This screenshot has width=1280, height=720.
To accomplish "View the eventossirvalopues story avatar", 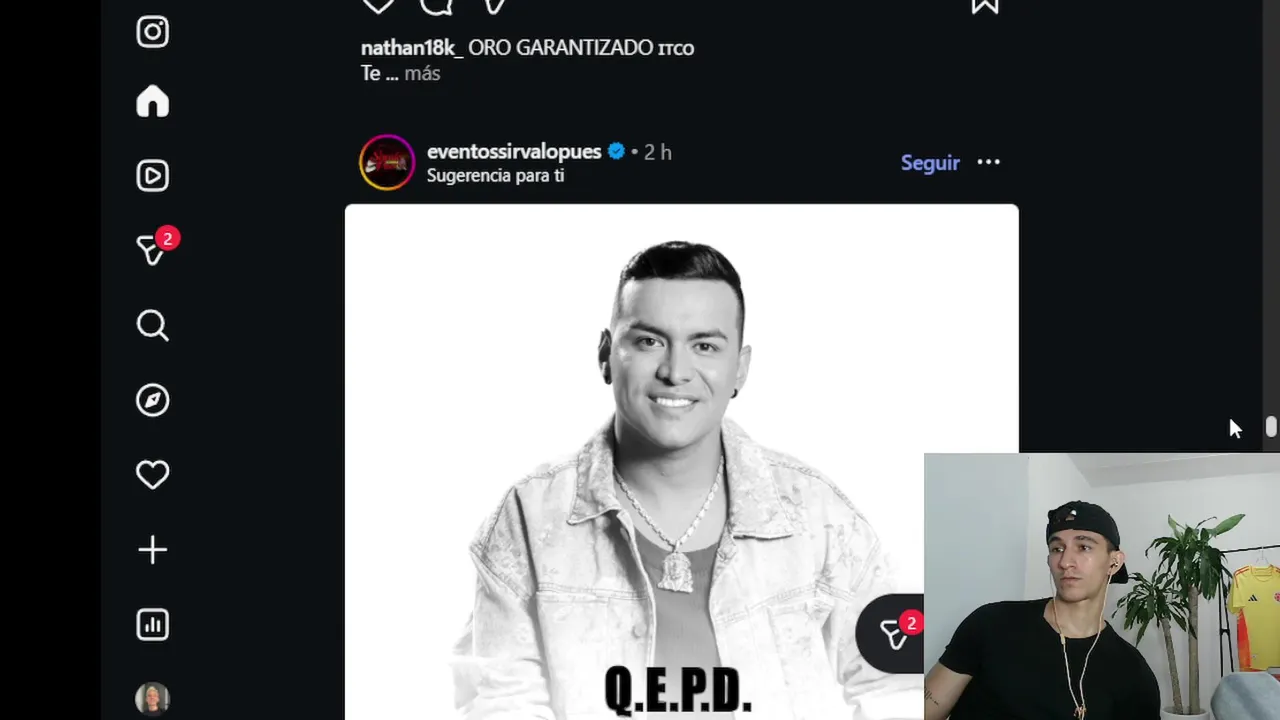I will point(387,162).
